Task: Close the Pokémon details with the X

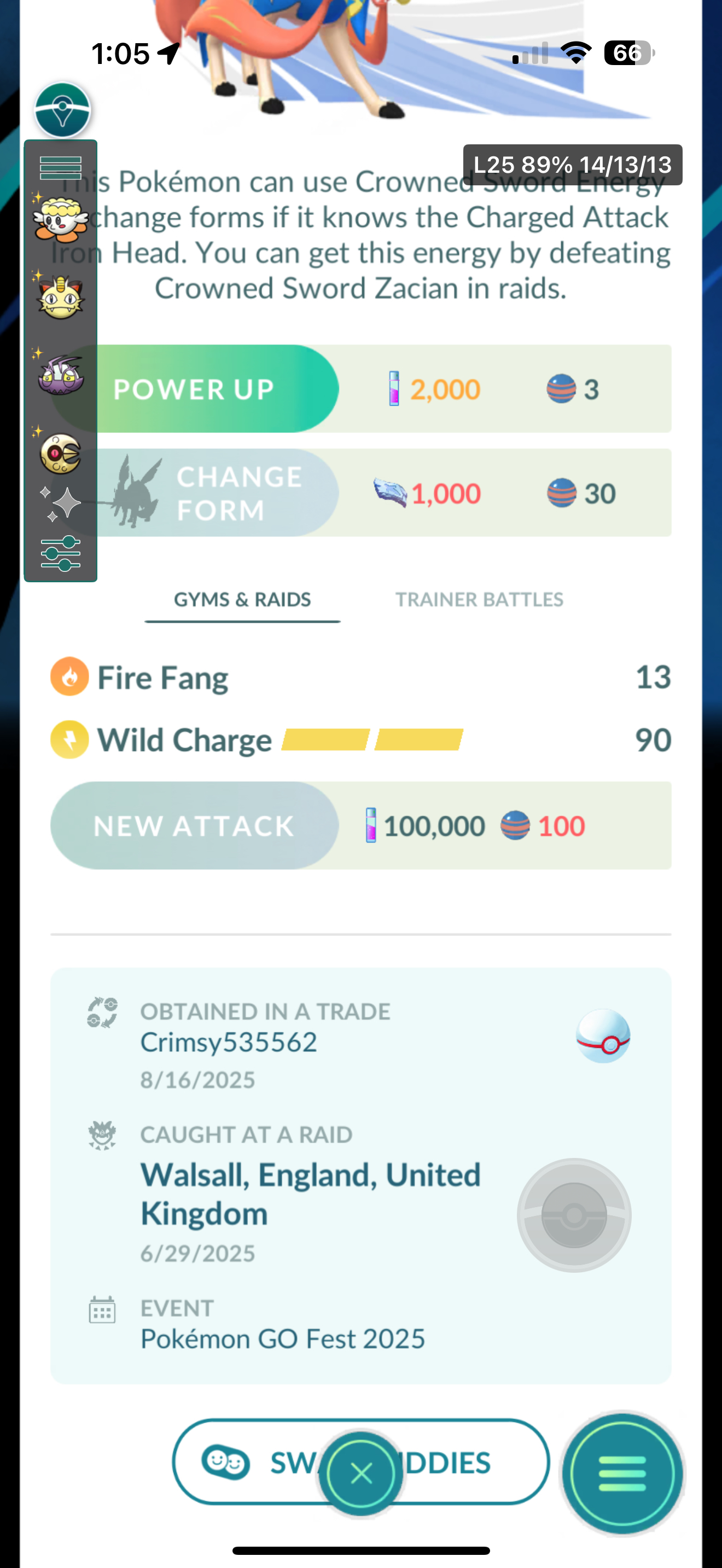Action: click(361, 1473)
